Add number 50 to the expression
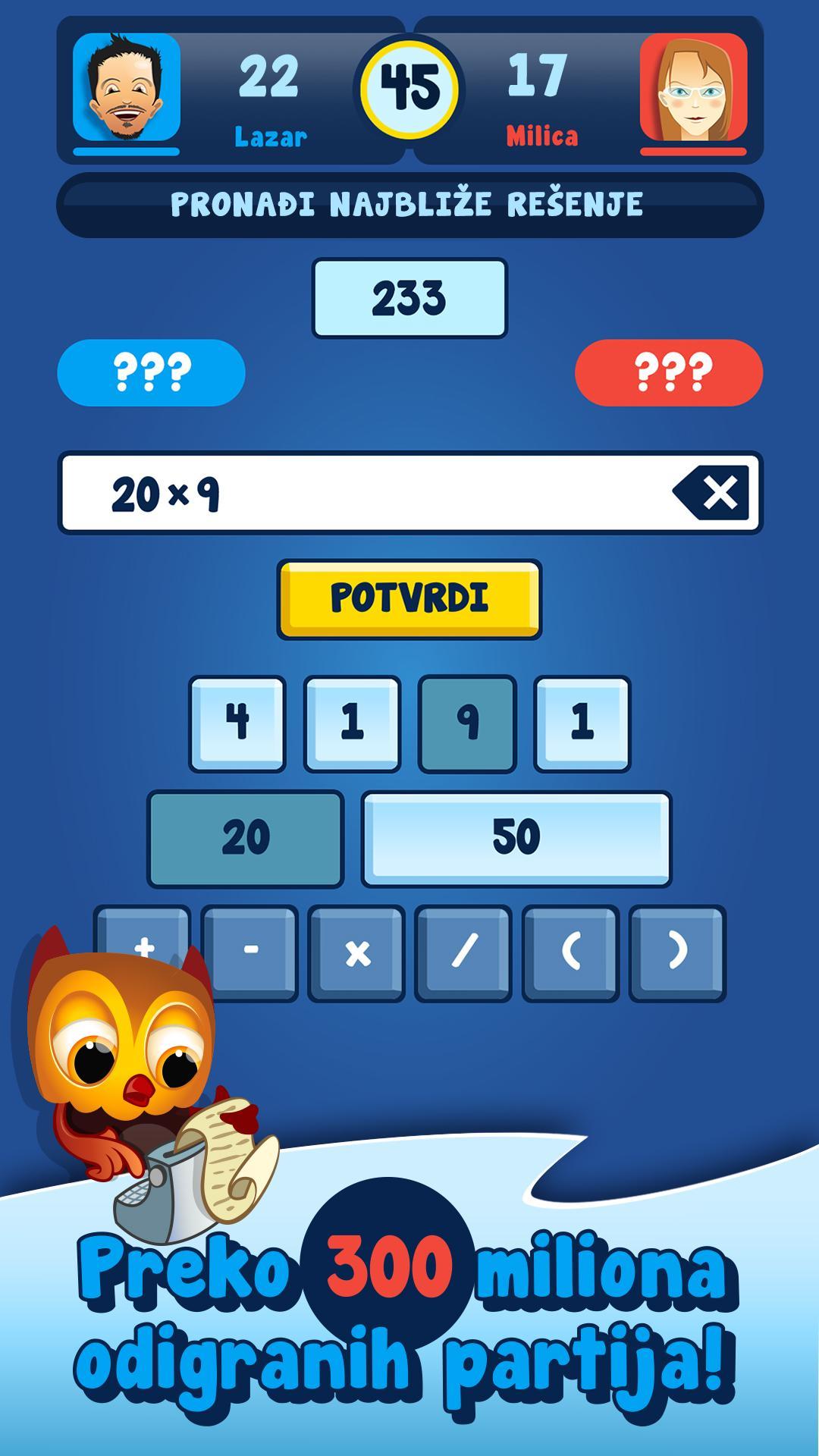The height and width of the screenshot is (1456, 819). pos(516,838)
